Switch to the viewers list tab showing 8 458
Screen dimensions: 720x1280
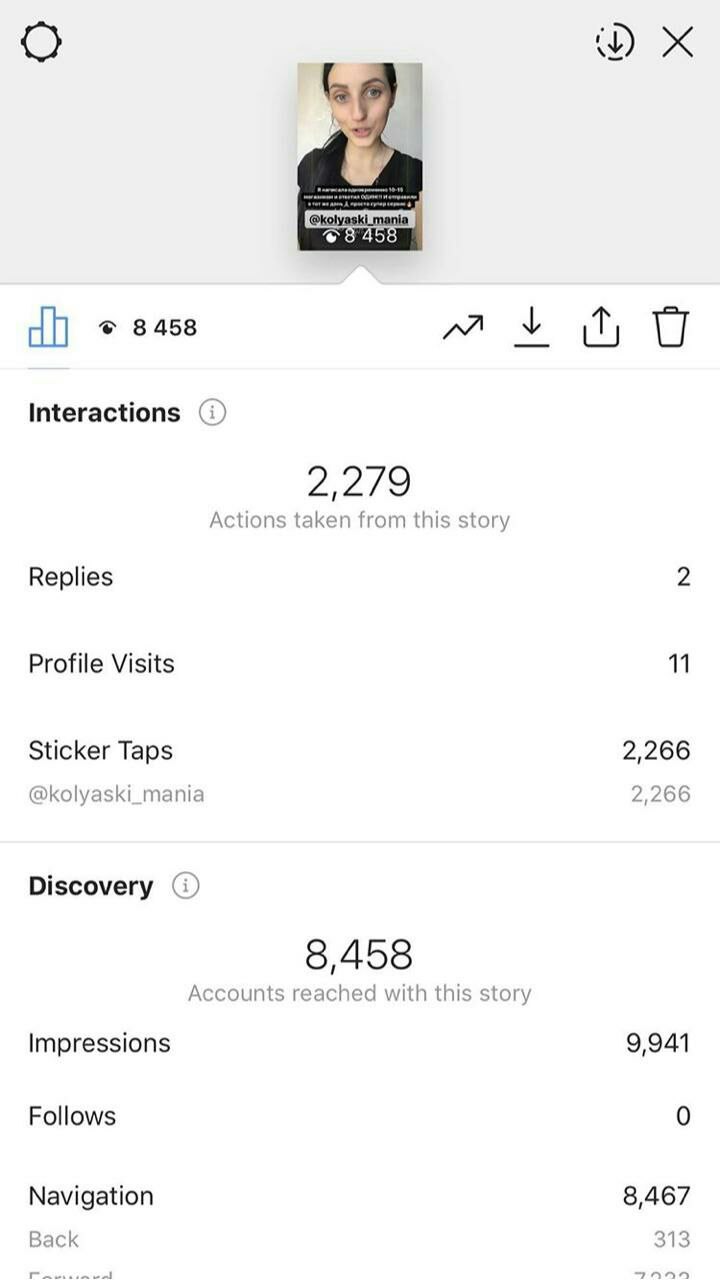[148, 327]
